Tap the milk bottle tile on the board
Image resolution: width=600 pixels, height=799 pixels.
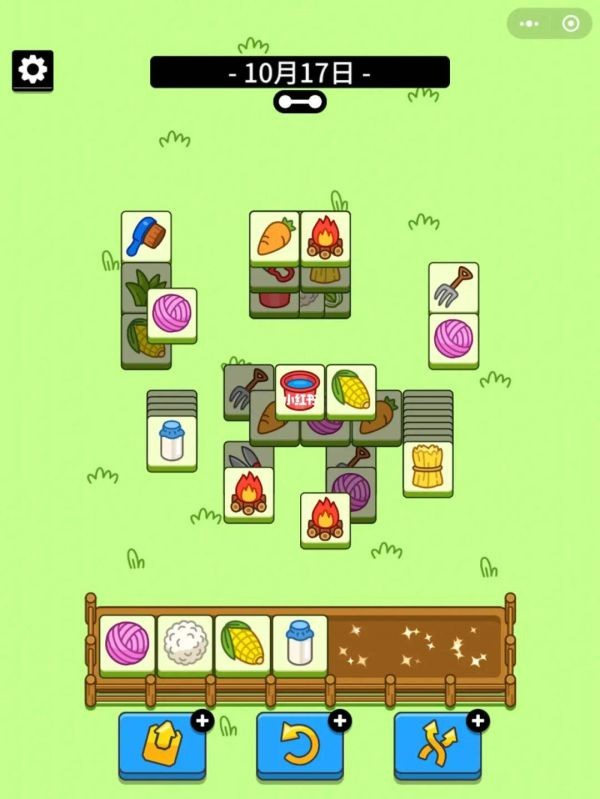pyautogui.click(x=172, y=441)
